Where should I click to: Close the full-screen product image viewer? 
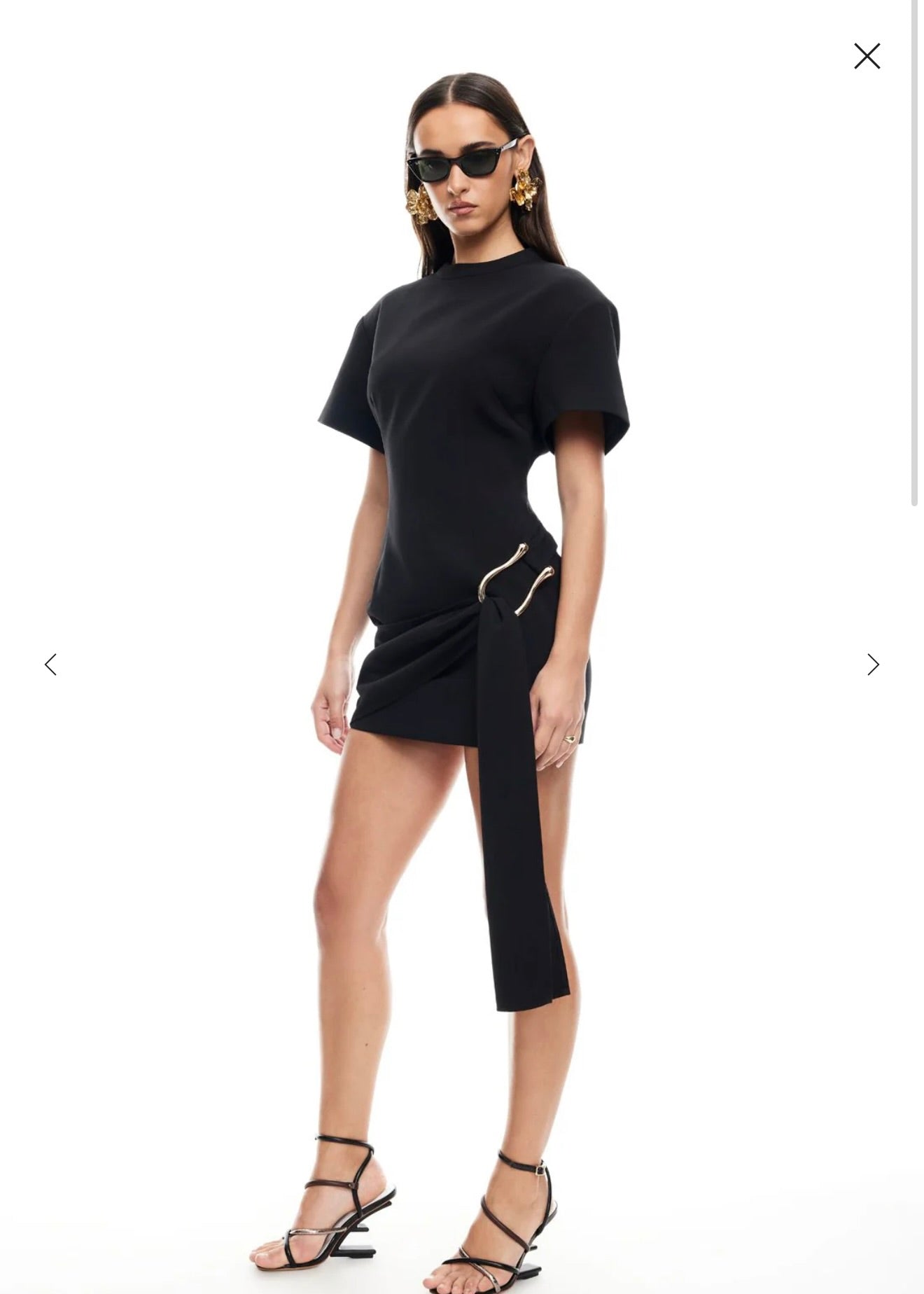point(867,56)
